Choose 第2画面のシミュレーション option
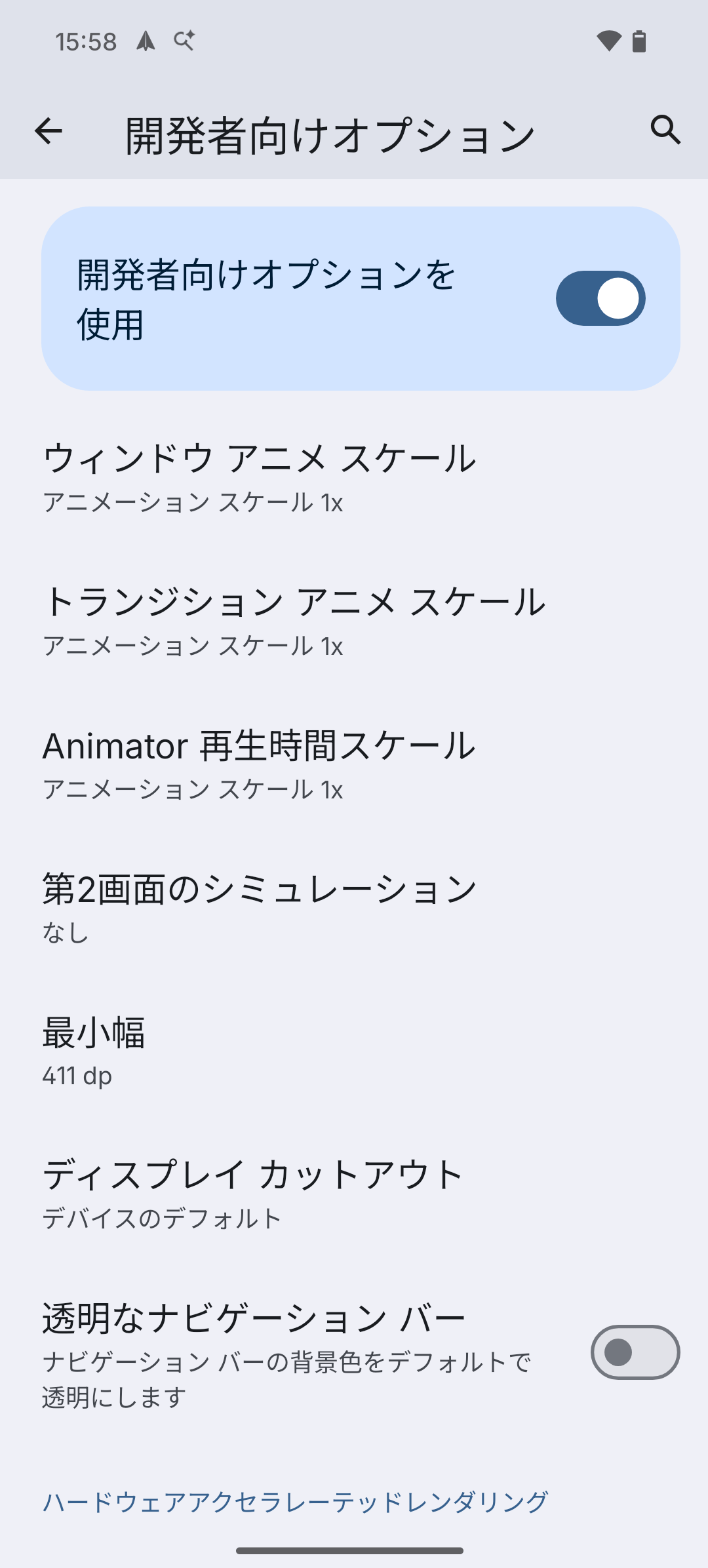This screenshot has height=1568, width=708. coord(259,907)
